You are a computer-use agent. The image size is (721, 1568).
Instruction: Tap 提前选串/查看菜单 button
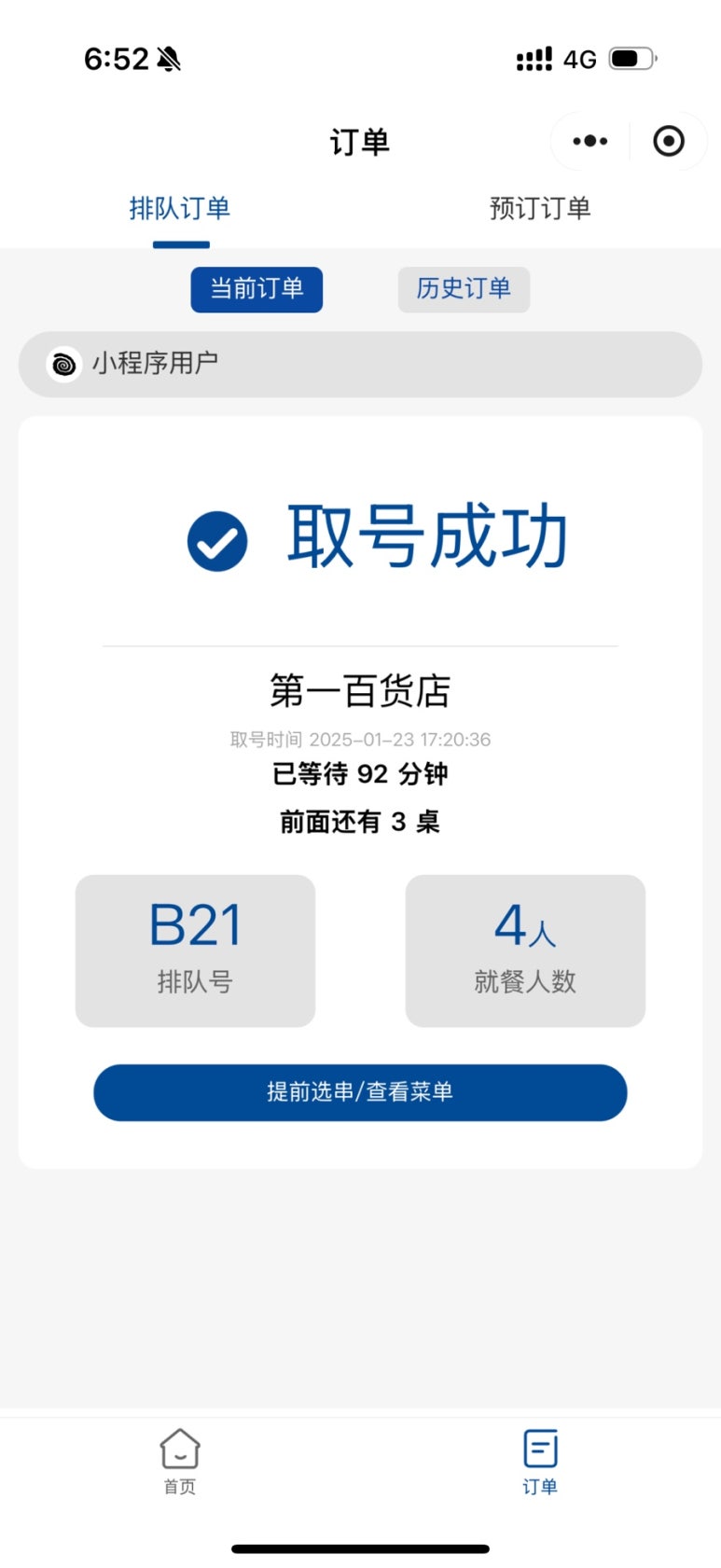click(x=360, y=1092)
